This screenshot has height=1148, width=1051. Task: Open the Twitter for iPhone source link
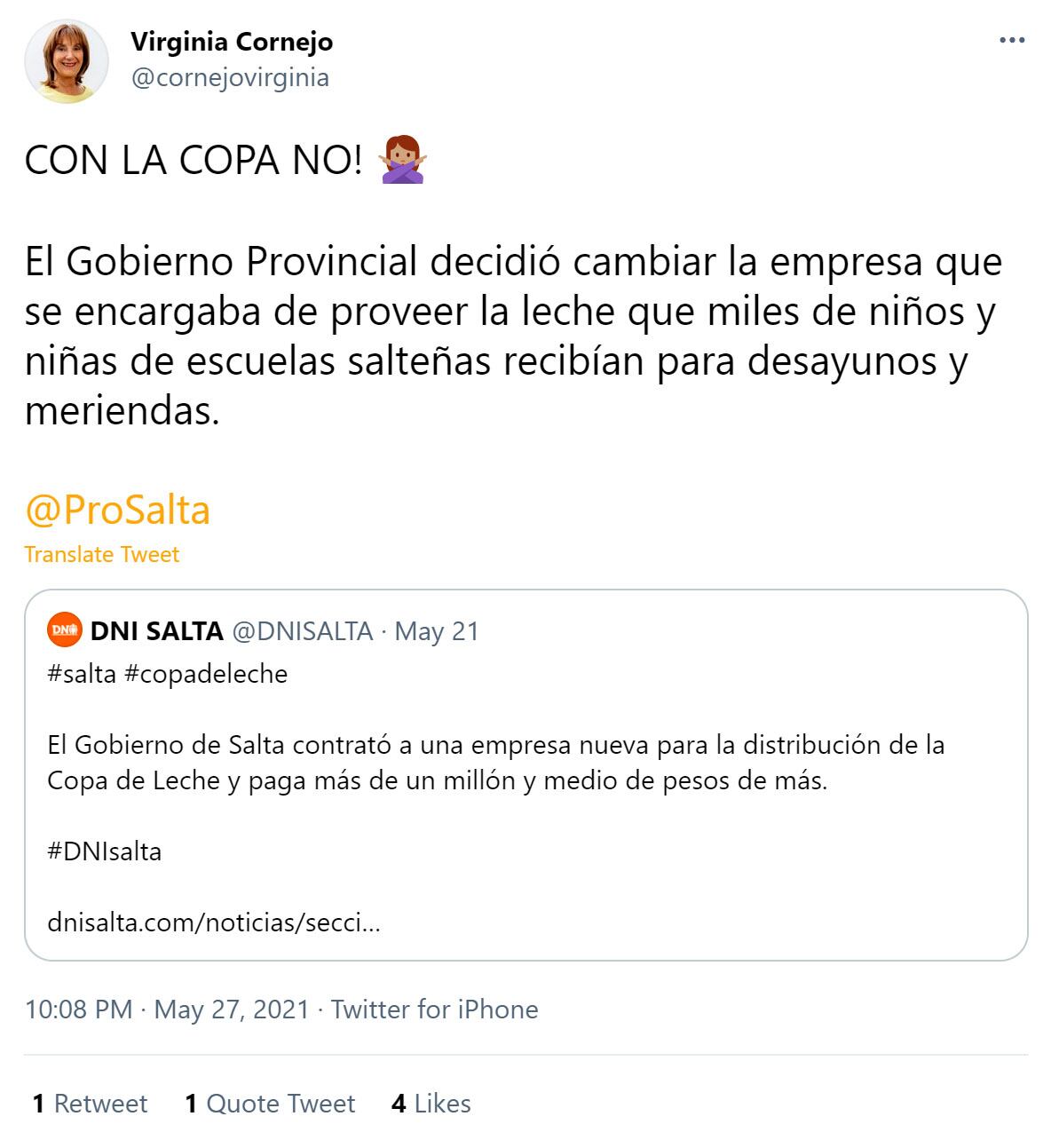(x=434, y=1009)
